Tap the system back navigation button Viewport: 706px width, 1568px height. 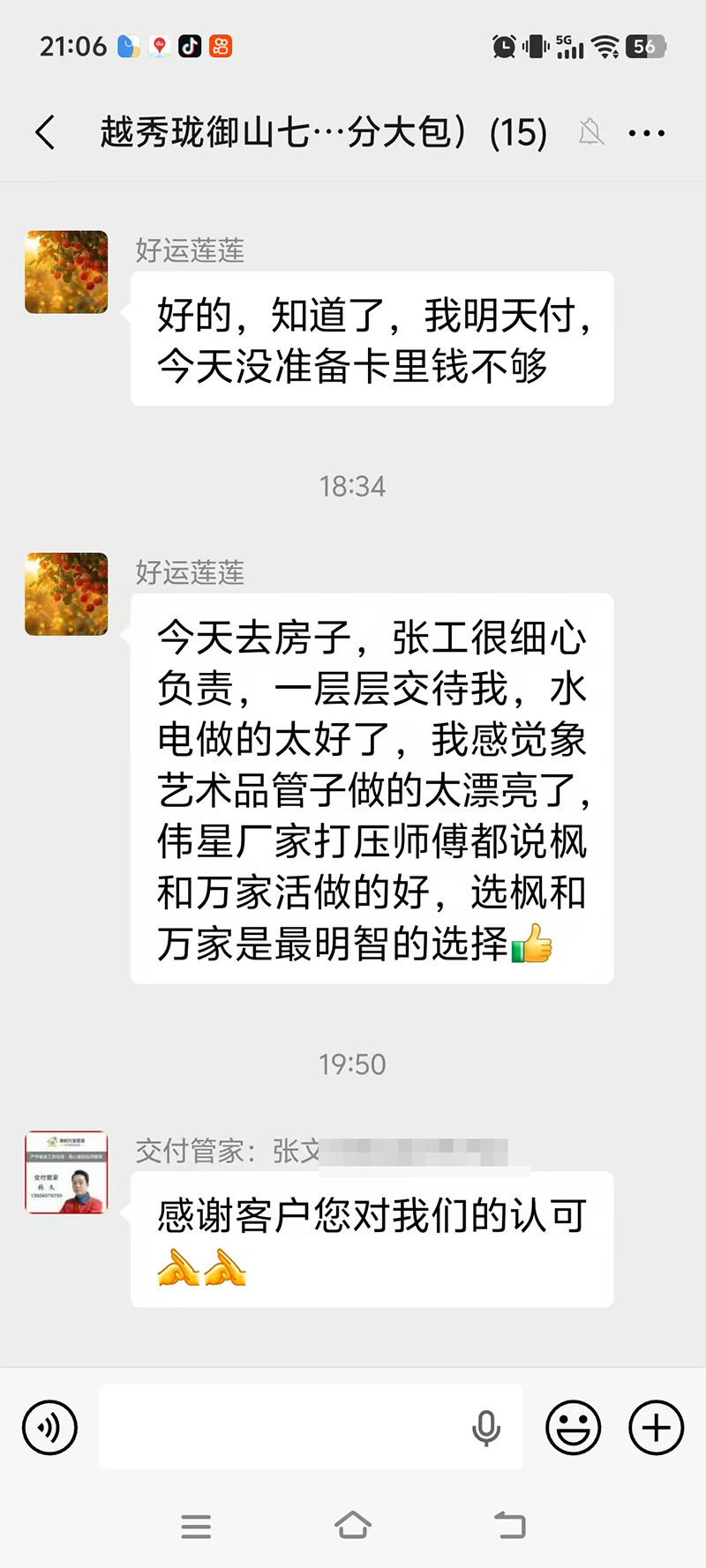[x=510, y=1527]
